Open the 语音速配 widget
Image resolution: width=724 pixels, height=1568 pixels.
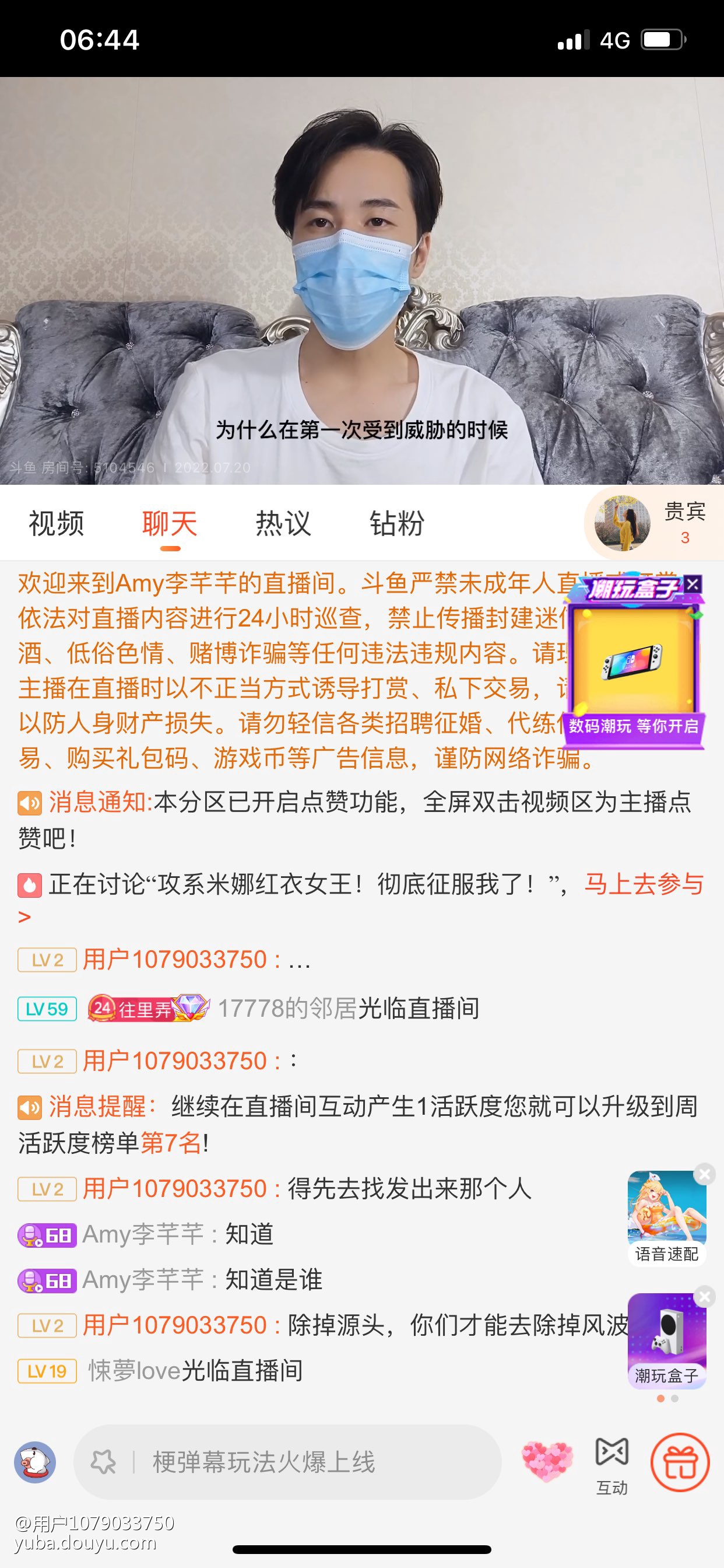pos(666,1217)
